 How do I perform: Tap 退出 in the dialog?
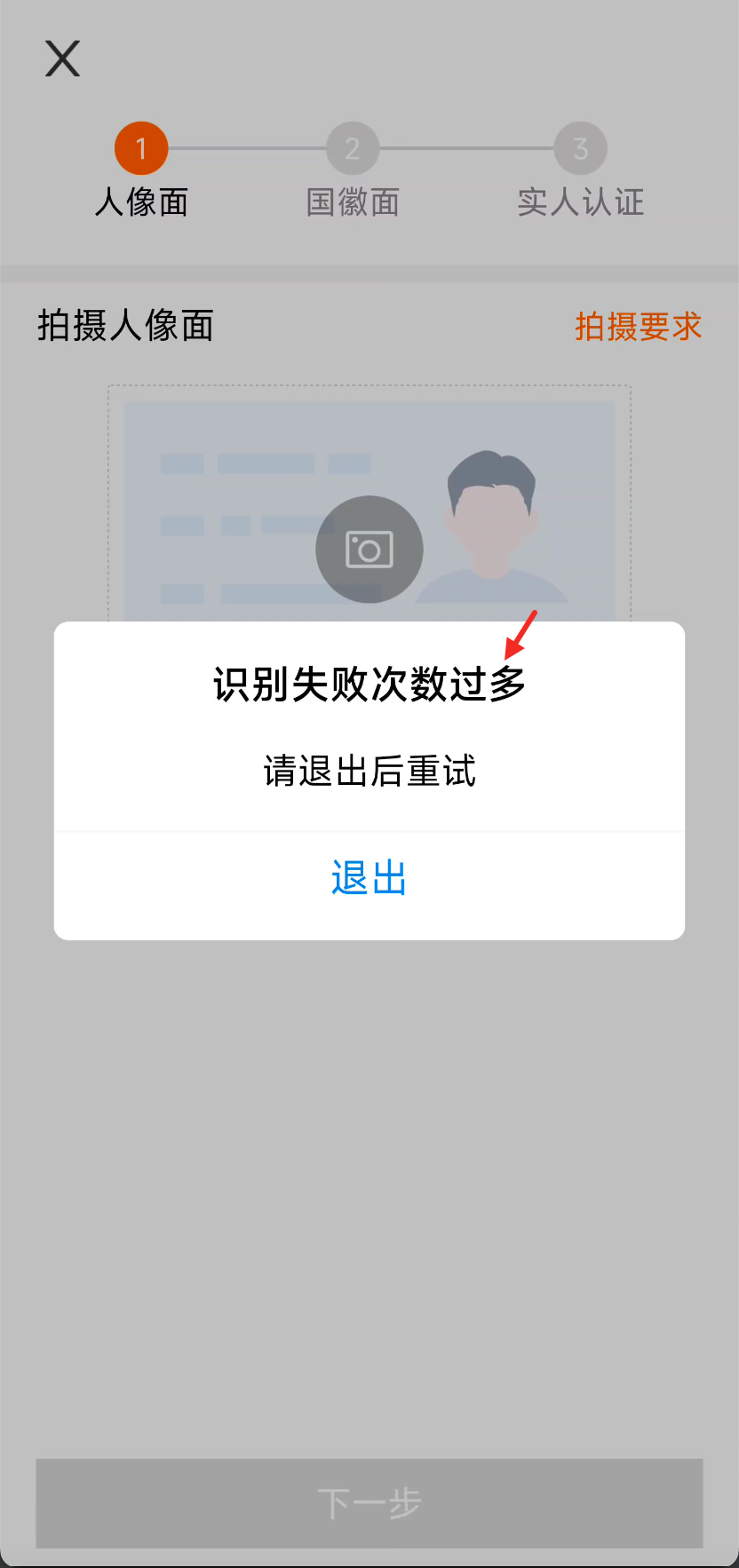369,879
